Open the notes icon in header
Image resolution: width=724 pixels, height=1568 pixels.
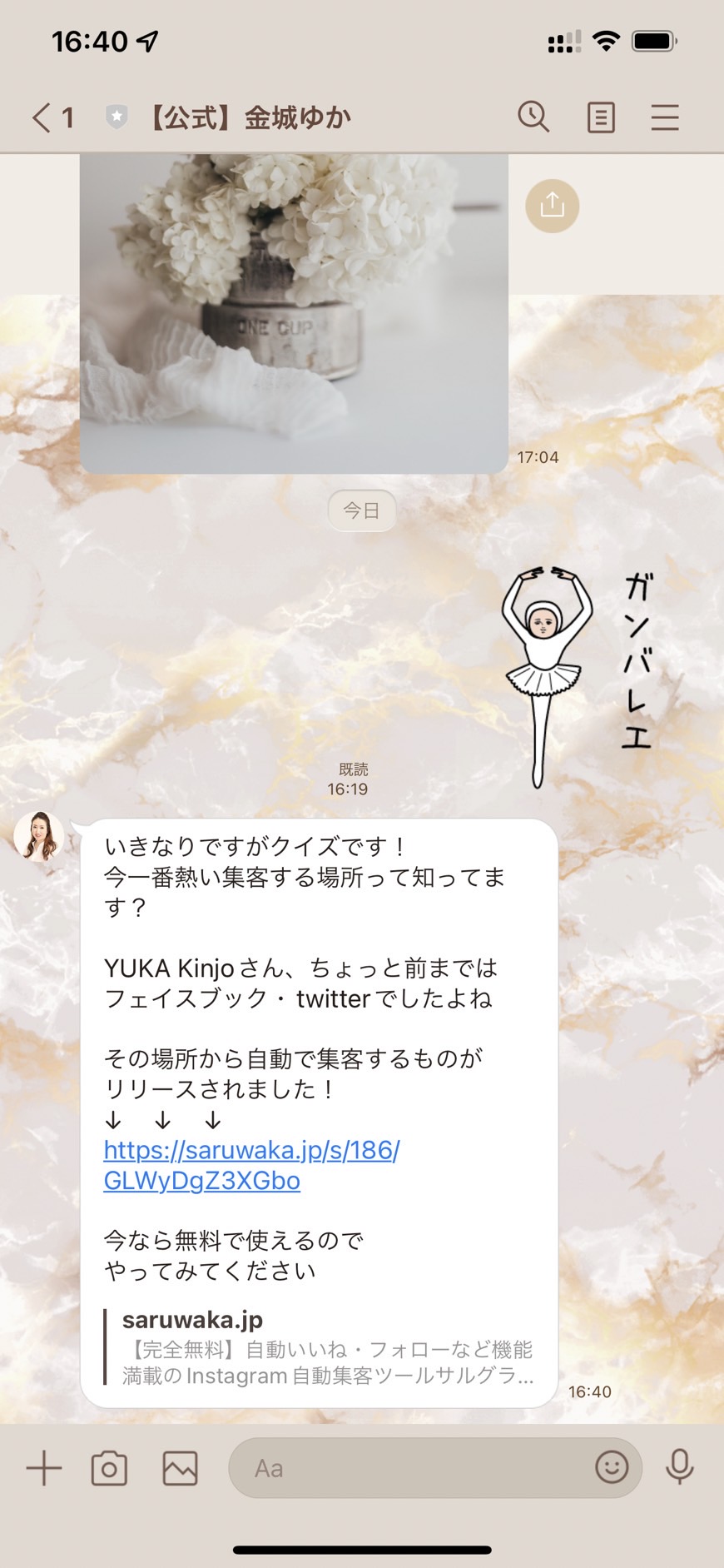point(601,117)
